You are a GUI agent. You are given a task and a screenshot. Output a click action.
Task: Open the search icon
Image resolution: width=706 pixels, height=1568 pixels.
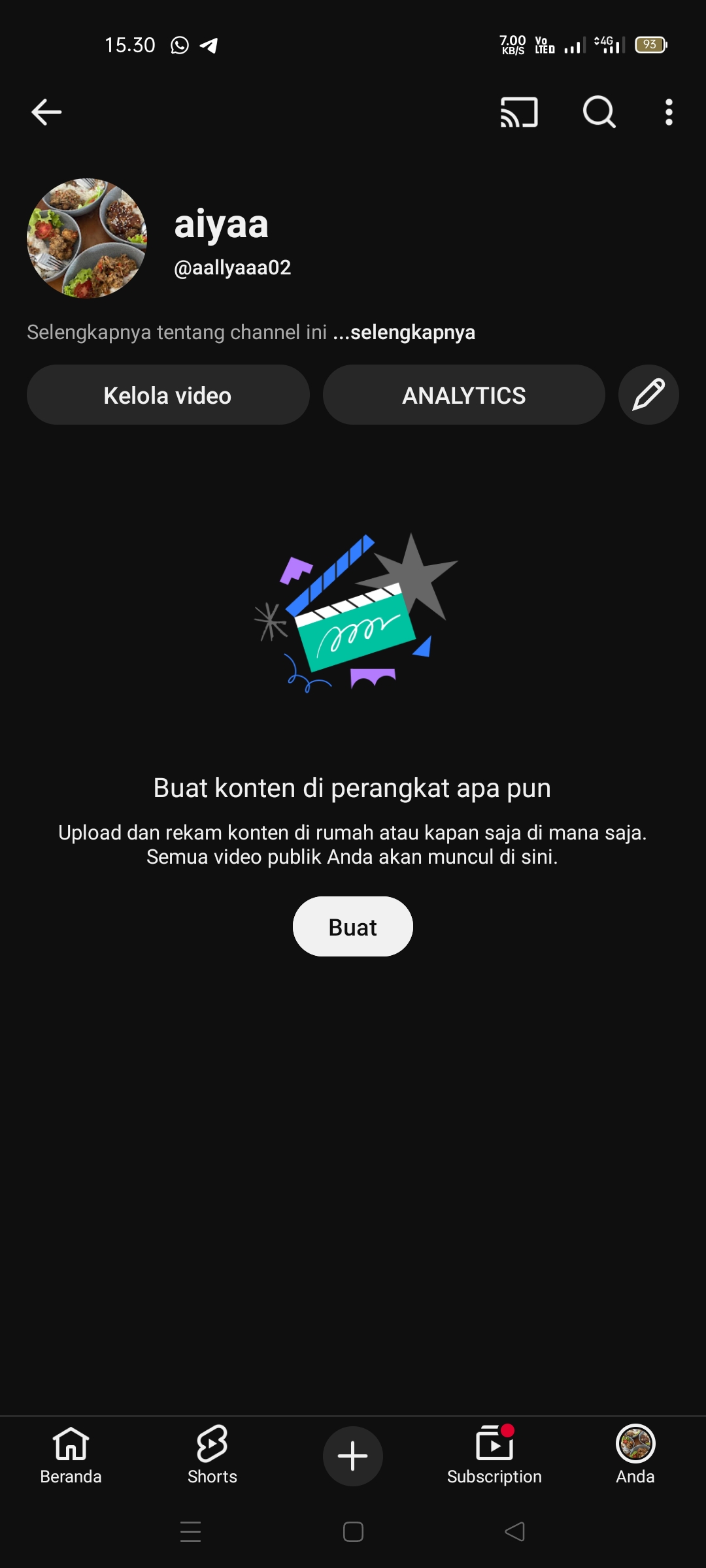point(599,112)
